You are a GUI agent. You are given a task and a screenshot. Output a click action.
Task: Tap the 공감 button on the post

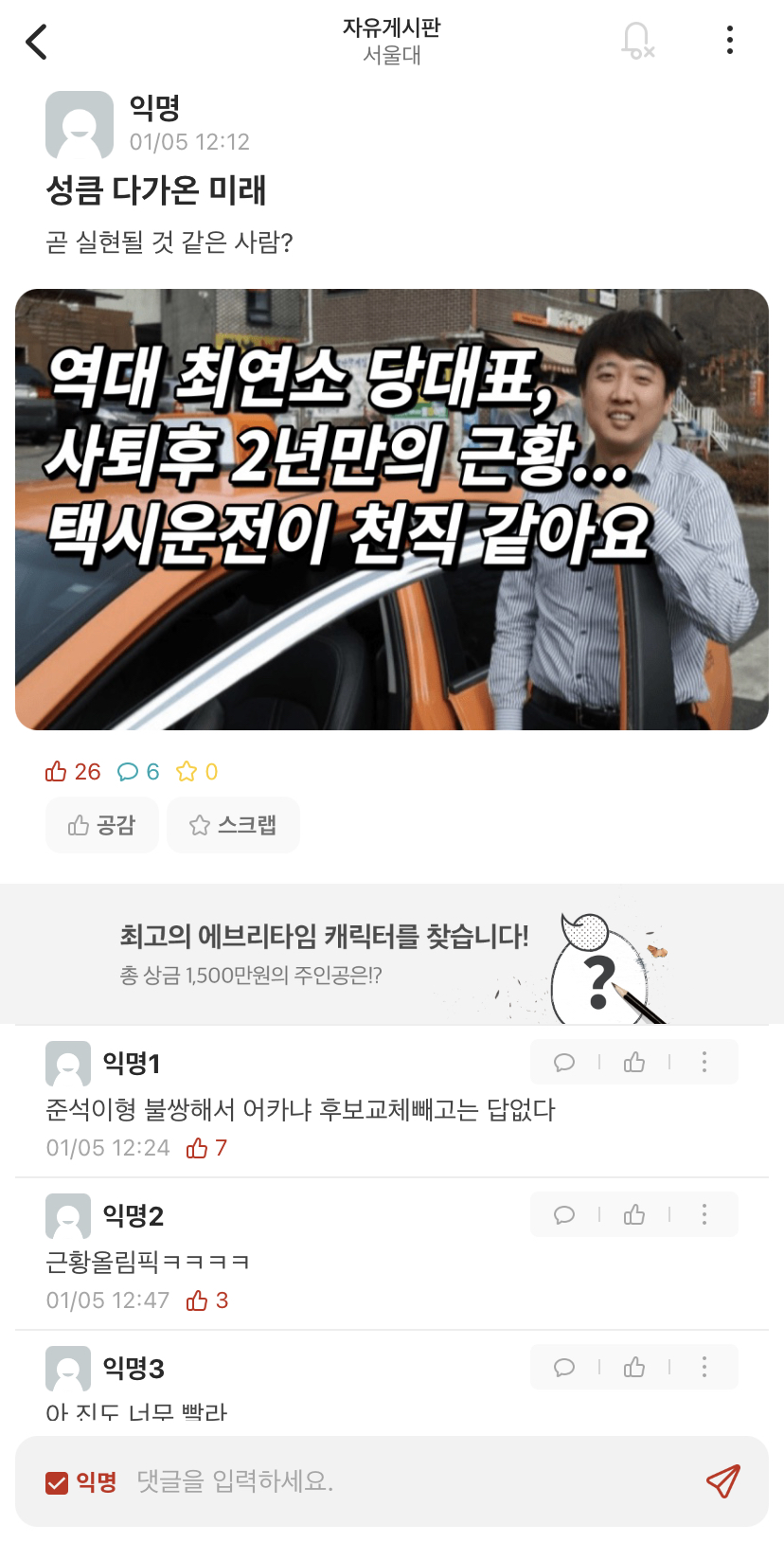click(x=102, y=825)
